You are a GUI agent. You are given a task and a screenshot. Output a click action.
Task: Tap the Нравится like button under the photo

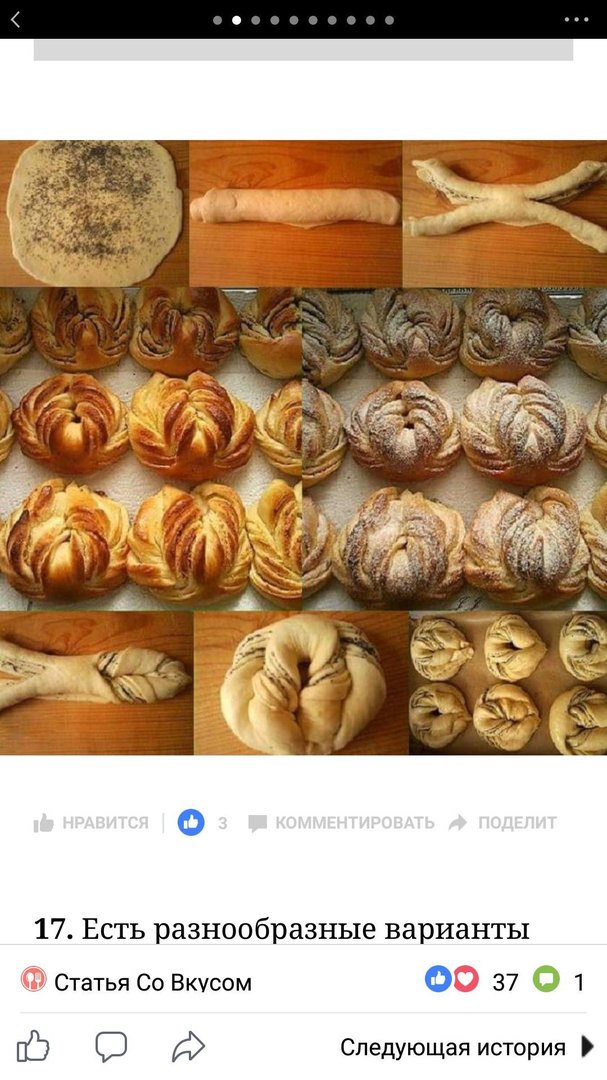[x=91, y=822]
